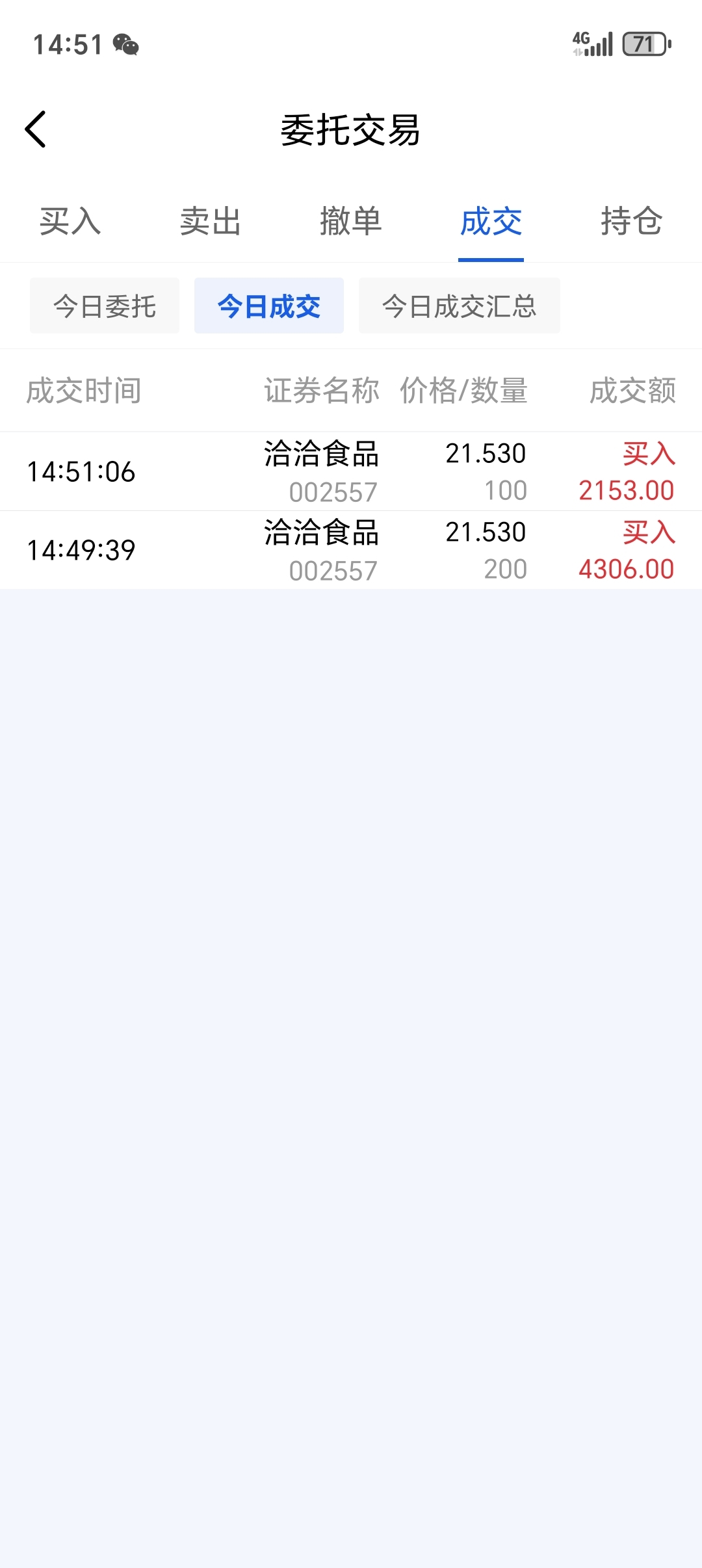702x1568 pixels.
Task: Open the 14:51:06 洽洽食品 trade record
Action: pyautogui.click(x=351, y=472)
